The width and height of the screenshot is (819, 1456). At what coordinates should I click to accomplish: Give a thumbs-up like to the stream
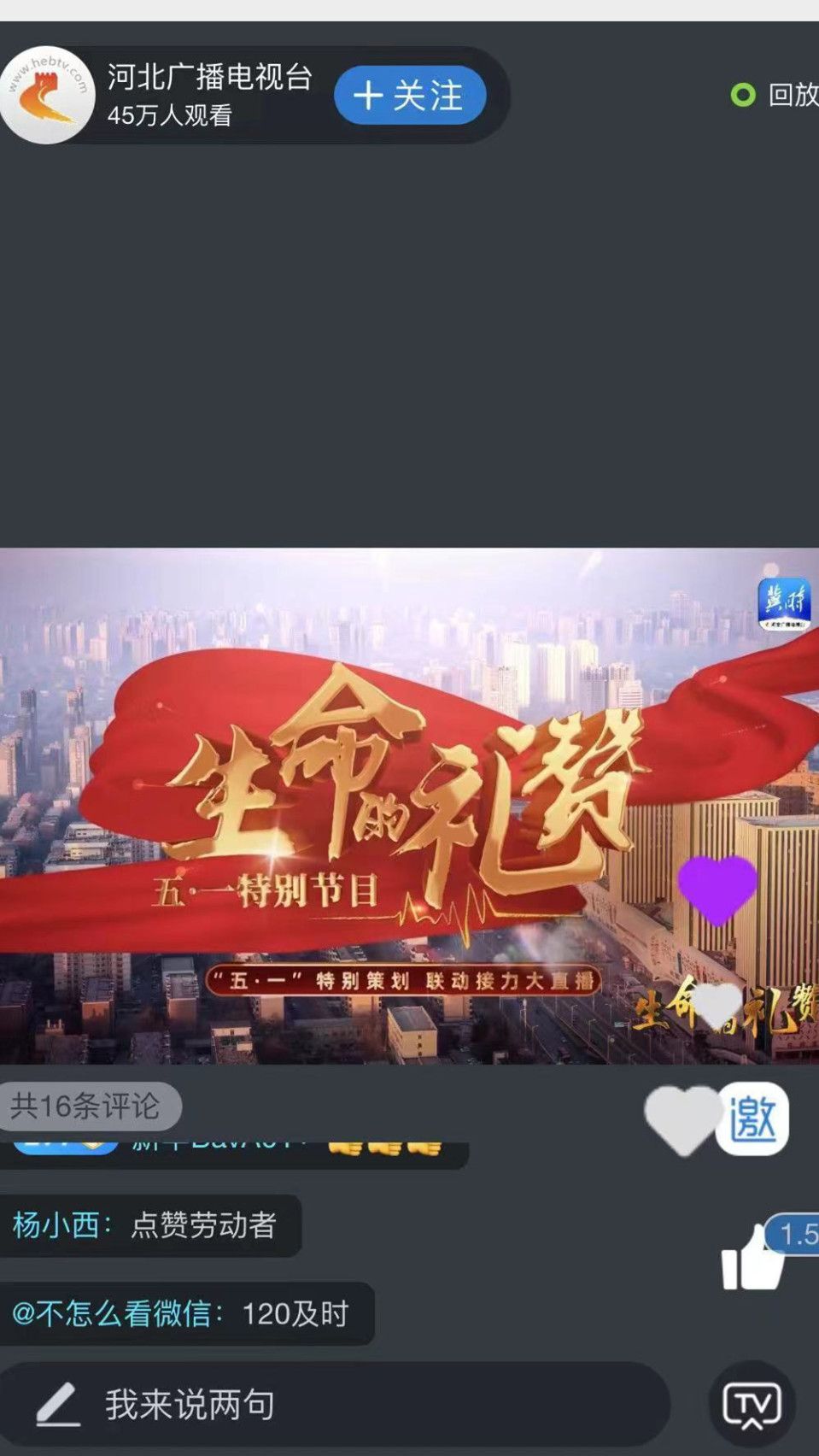pyautogui.click(x=753, y=1258)
